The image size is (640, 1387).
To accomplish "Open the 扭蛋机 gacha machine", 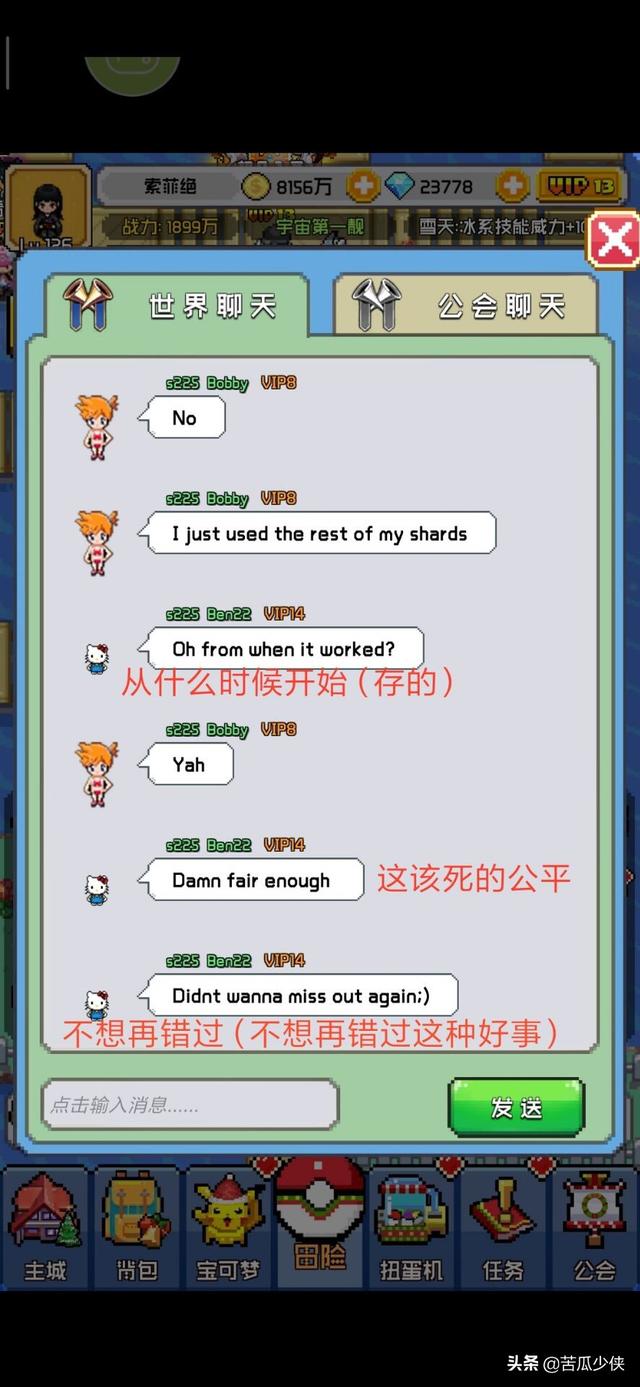I will [x=411, y=1230].
